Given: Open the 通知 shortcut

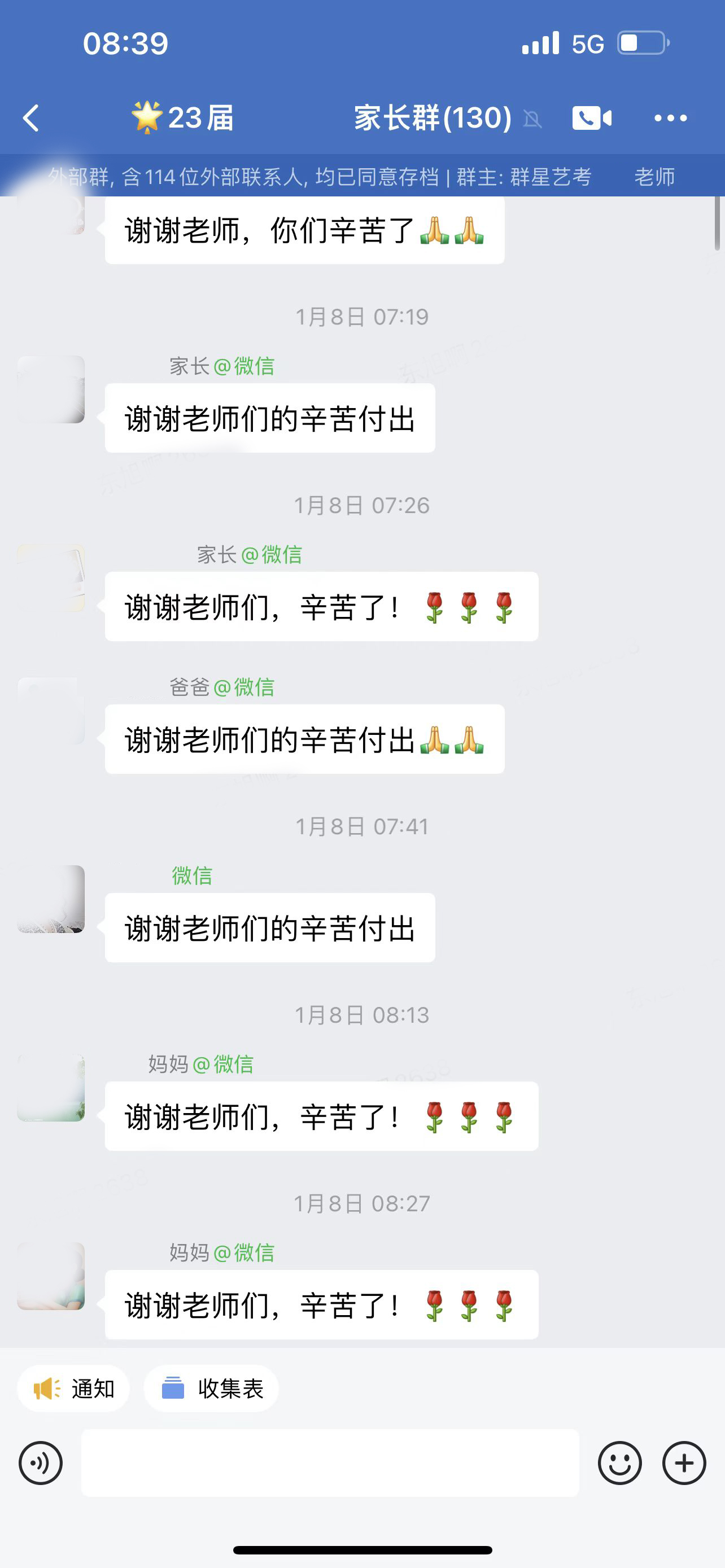Looking at the screenshot, I should 73,1389.
